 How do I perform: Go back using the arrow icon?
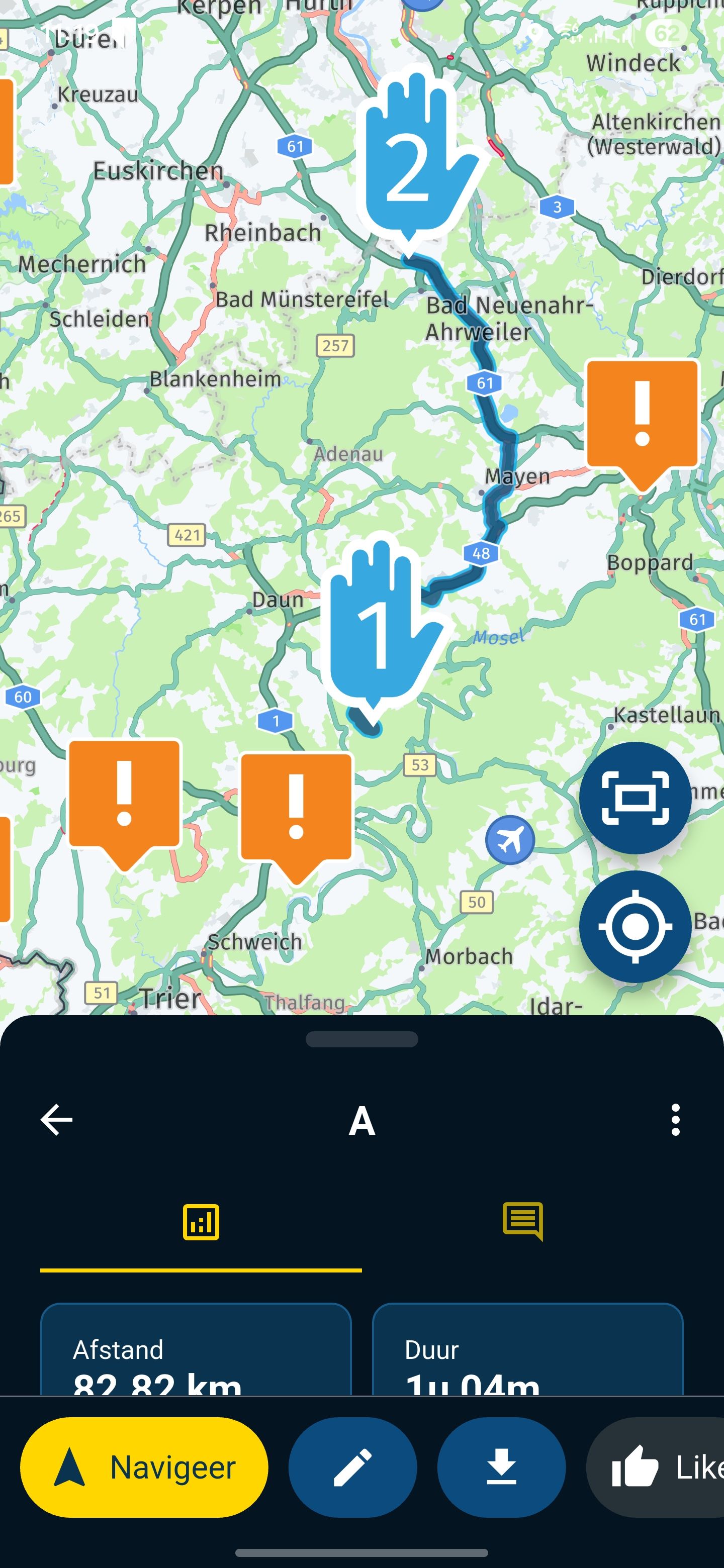57,1120
